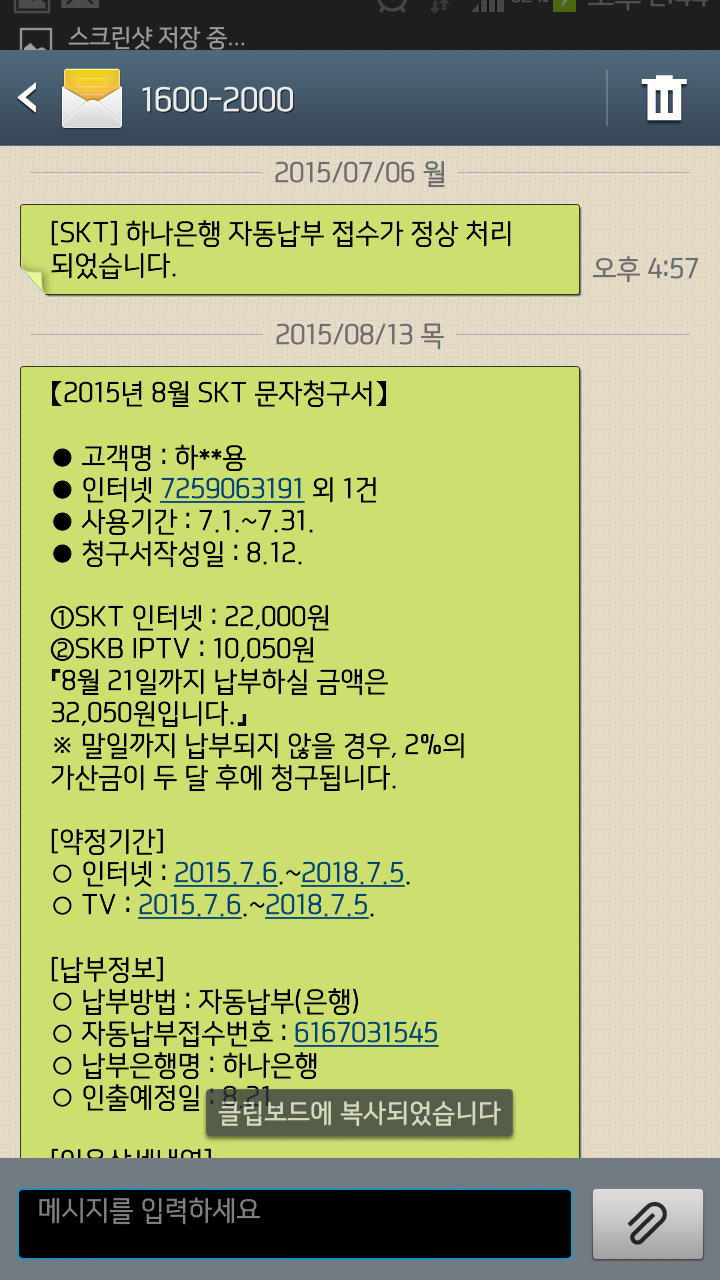
Task: Delete messages with the trash icon
Action: (664, 98)
